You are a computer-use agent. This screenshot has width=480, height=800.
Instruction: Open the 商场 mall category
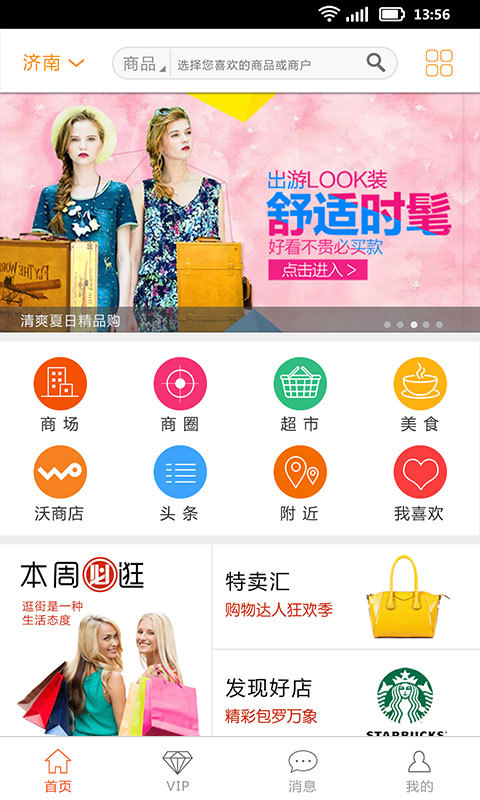pos(60,394)
